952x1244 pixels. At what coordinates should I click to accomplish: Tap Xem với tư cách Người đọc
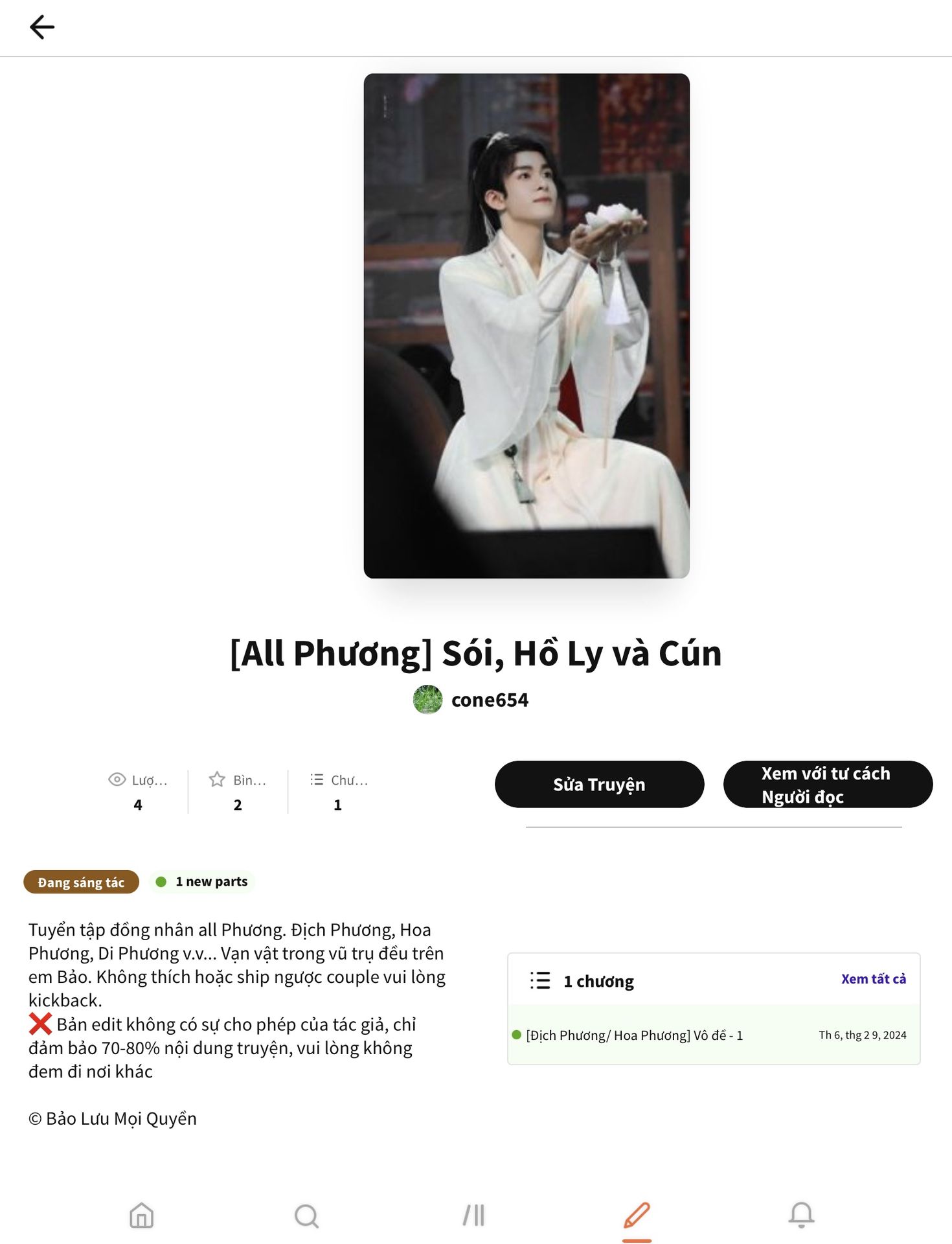coord(827,785)
